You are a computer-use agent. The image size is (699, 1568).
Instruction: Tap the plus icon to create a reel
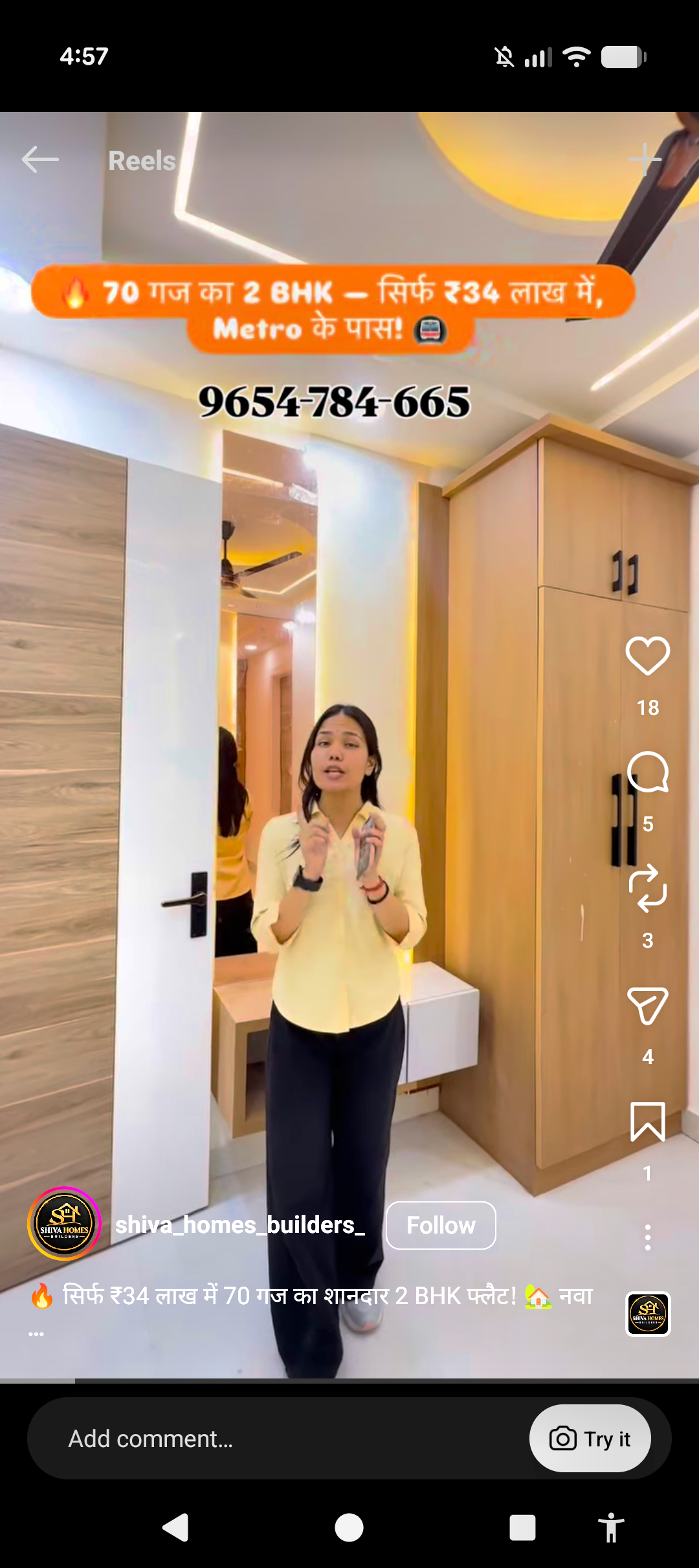pos(645,160)
